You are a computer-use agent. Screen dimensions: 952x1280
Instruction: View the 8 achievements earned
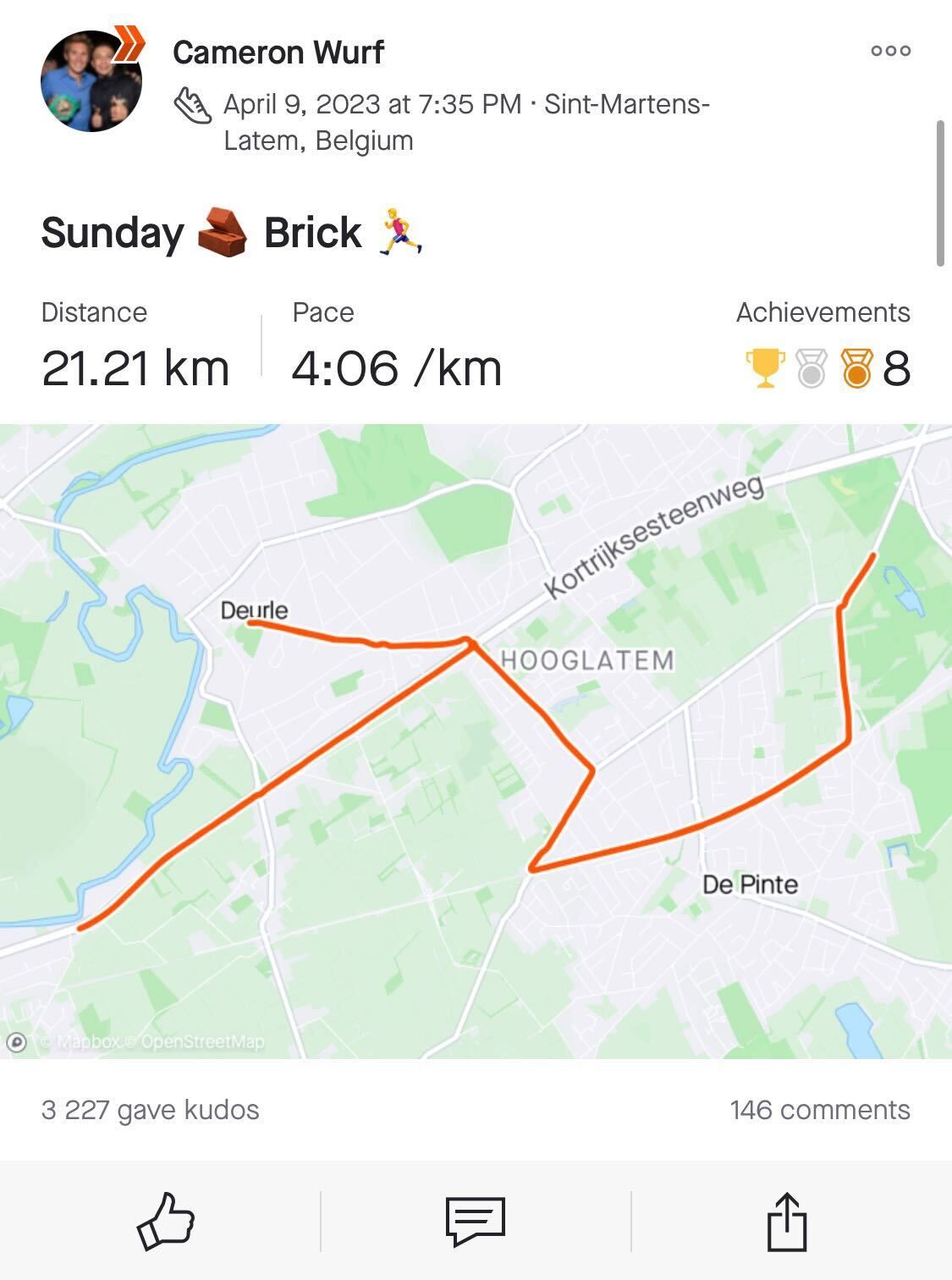(827, 368)
